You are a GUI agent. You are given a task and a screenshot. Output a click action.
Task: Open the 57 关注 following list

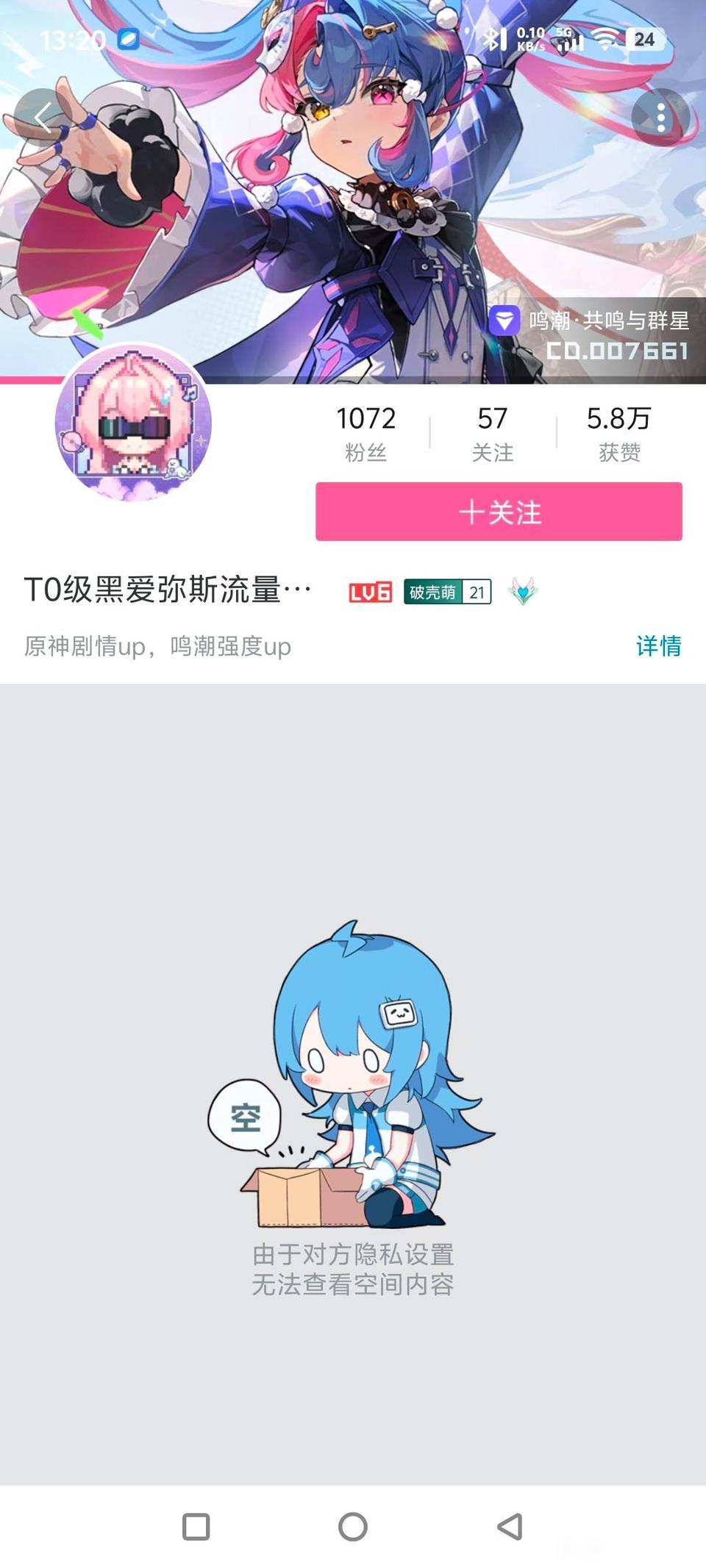[492, 433]
